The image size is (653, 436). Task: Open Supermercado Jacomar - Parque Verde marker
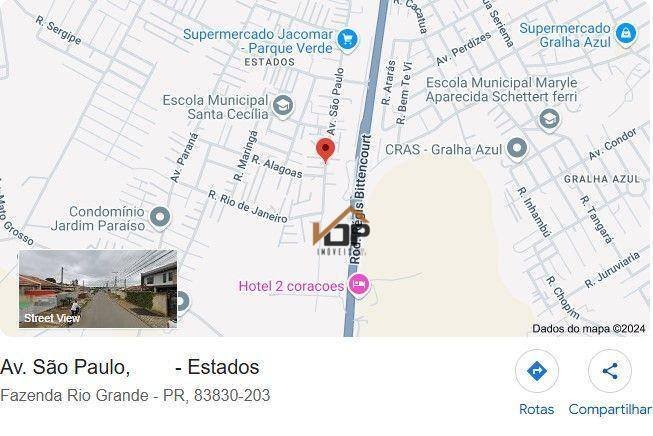(x=347, y=40)
